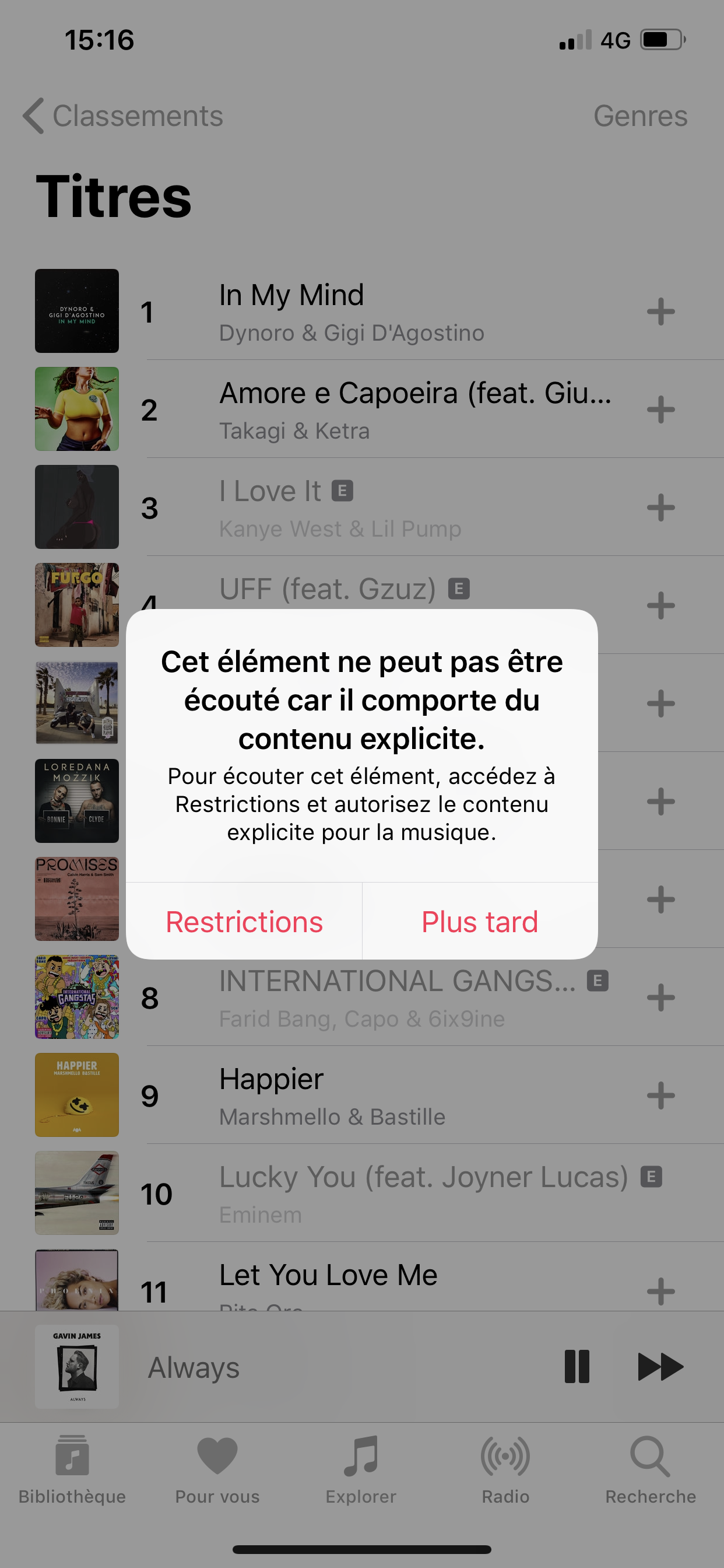The image size is (724, 1568).
Task: Select I Love It by Kanye West
Action: tap(340, 508)
